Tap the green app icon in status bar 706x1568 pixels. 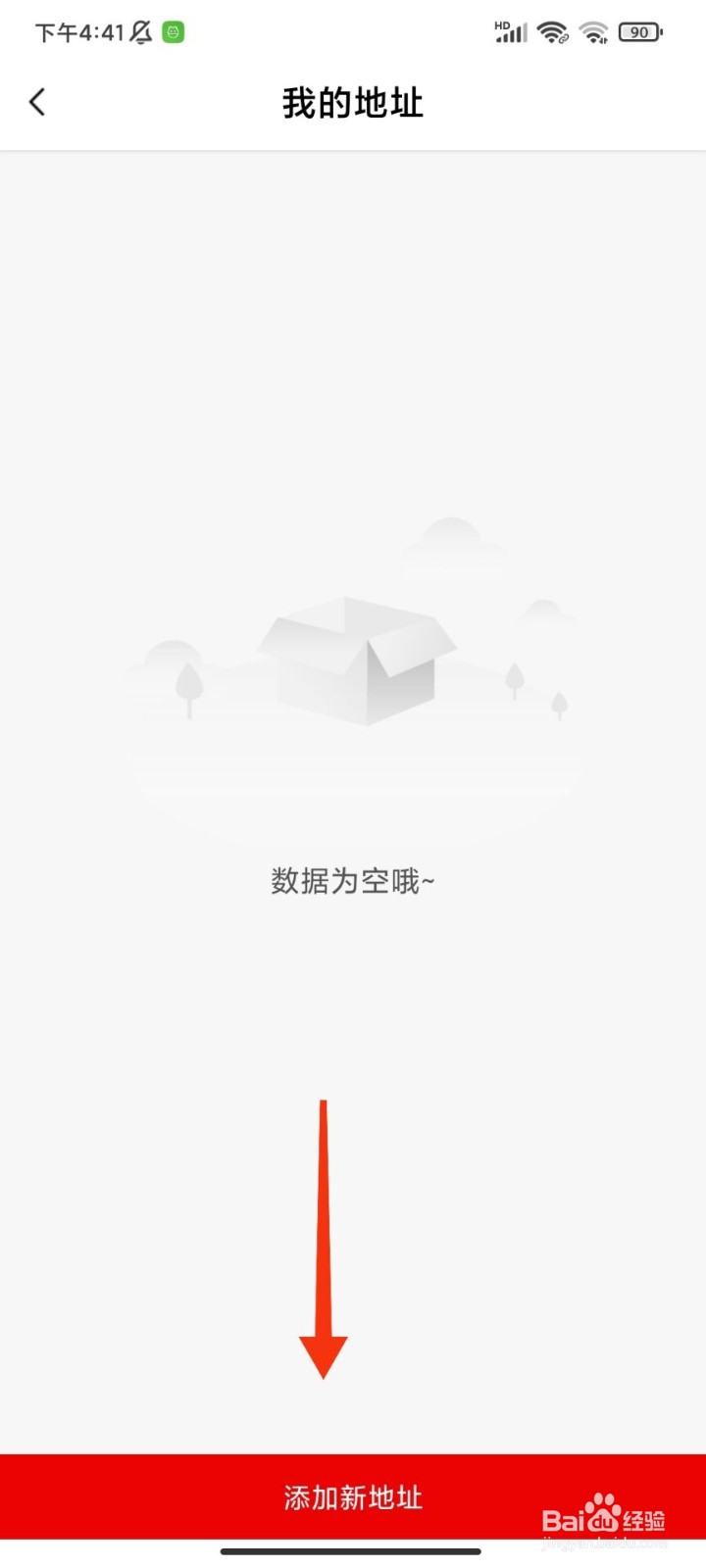pyautogui.click(x=173, y=31)
